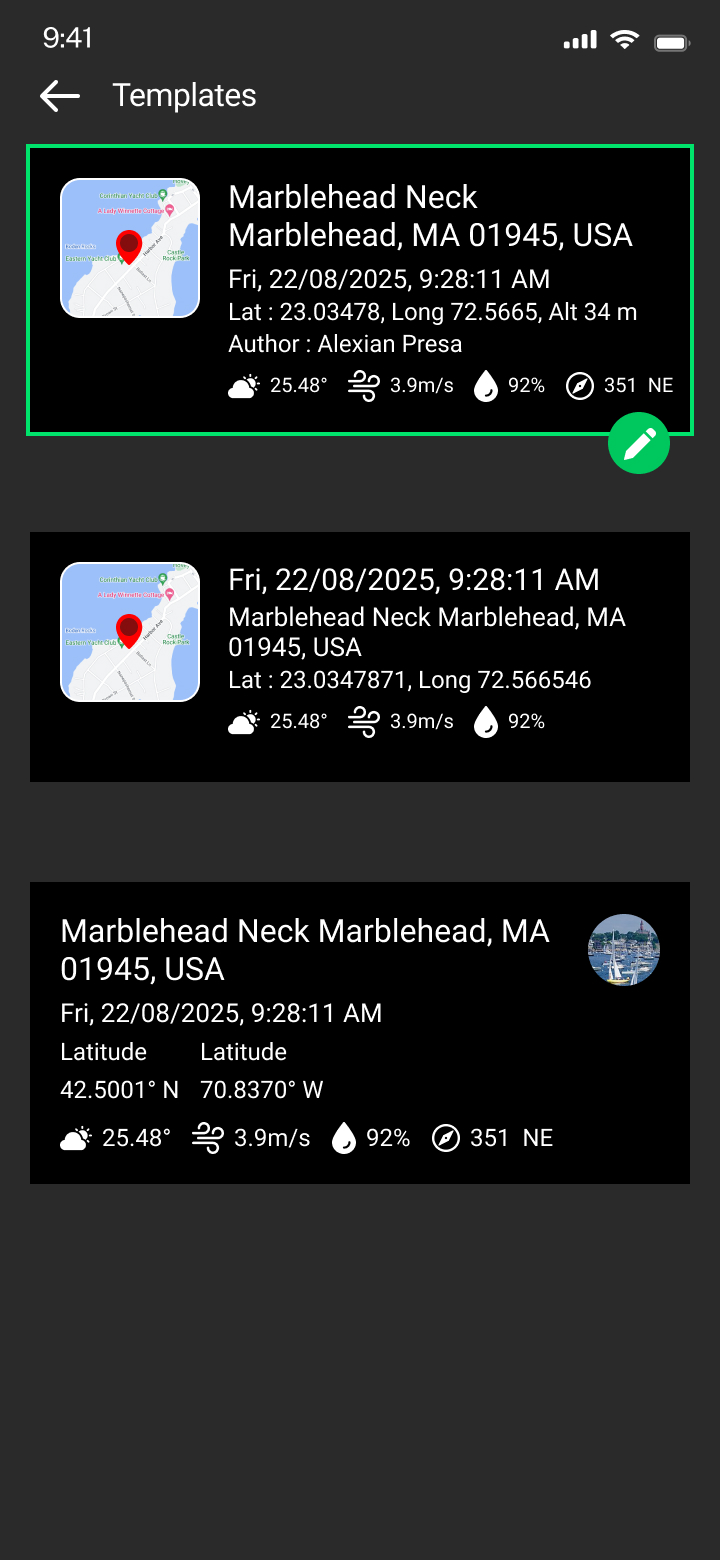Edit the selected template with the pencil button
720x1560 pixels.
pos(638,443)
